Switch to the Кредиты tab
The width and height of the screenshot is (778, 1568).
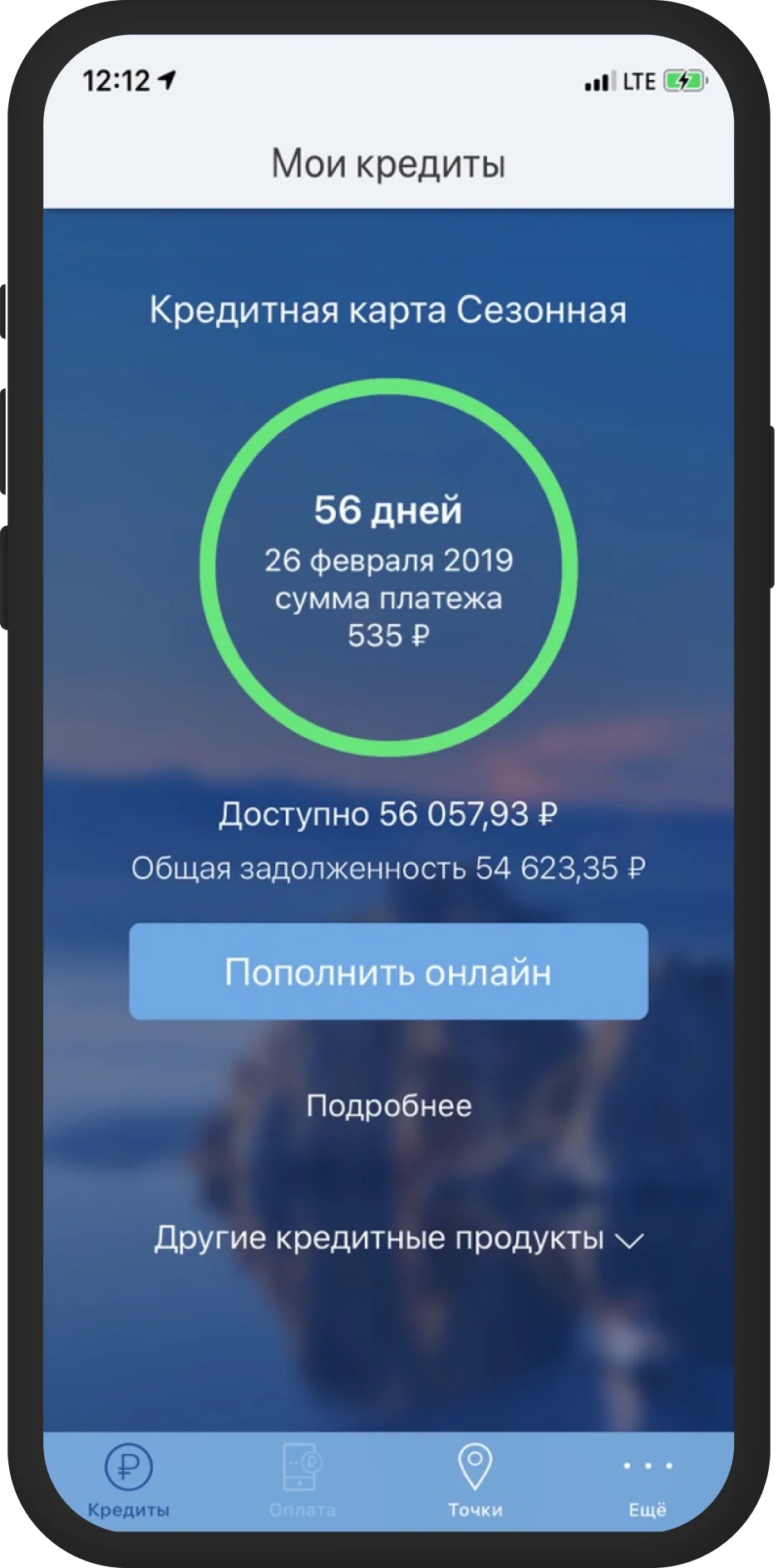pos(129,1480)
